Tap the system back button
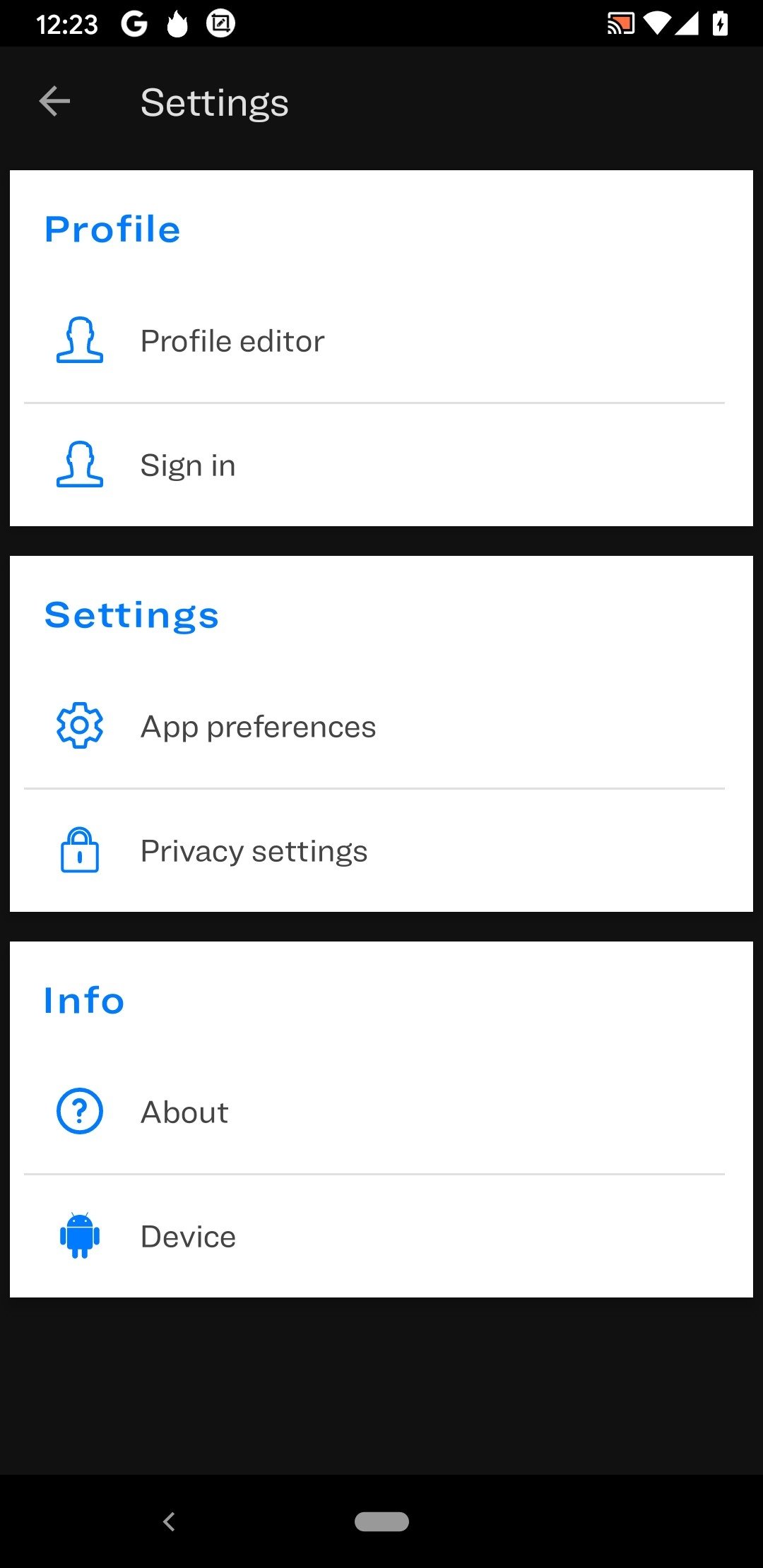The image size is (763, 1568). coord(169,1521)
